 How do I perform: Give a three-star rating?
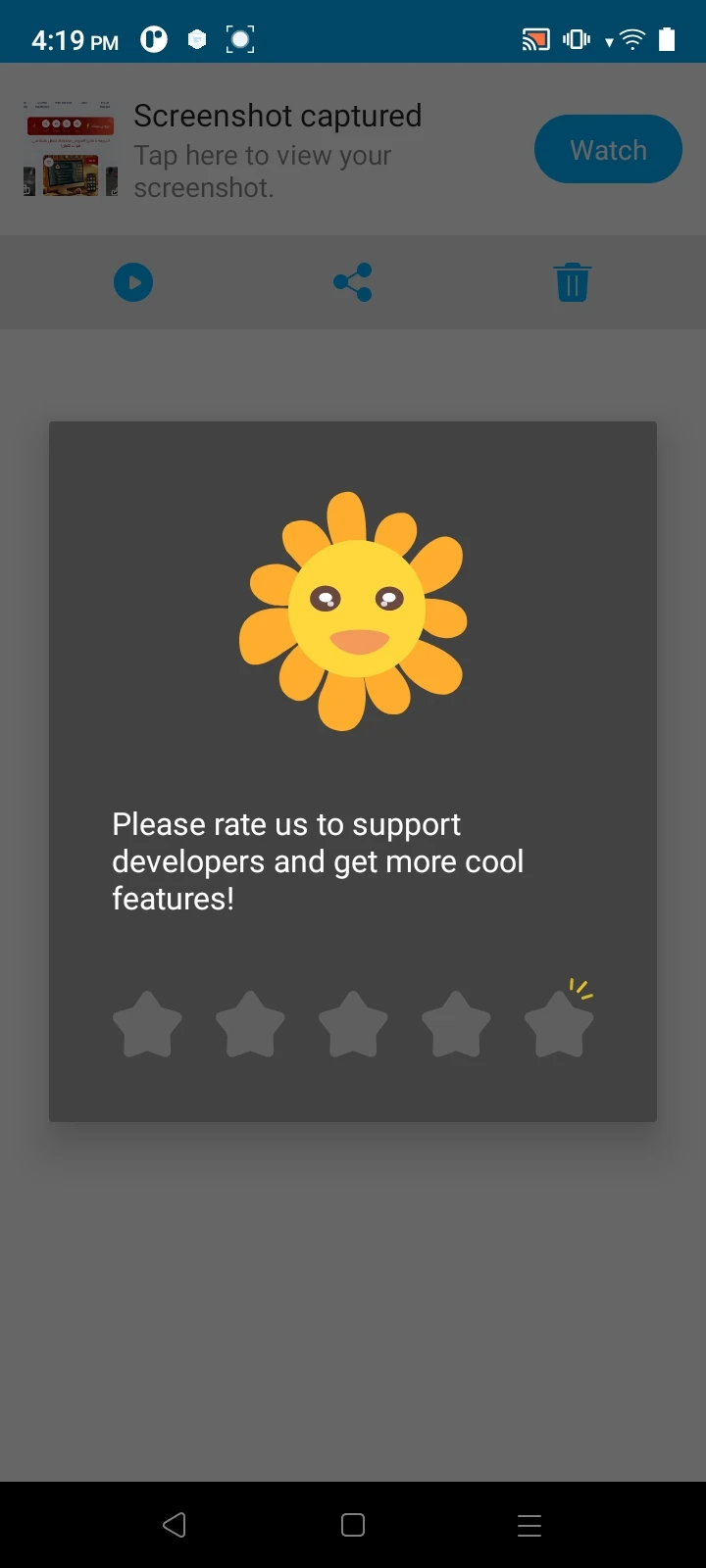353,1025
